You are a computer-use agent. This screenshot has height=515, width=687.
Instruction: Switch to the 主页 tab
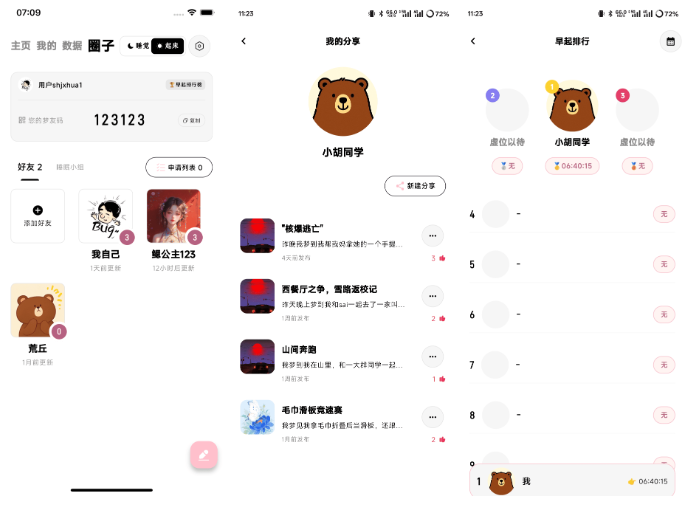click(x=20, y=46)
